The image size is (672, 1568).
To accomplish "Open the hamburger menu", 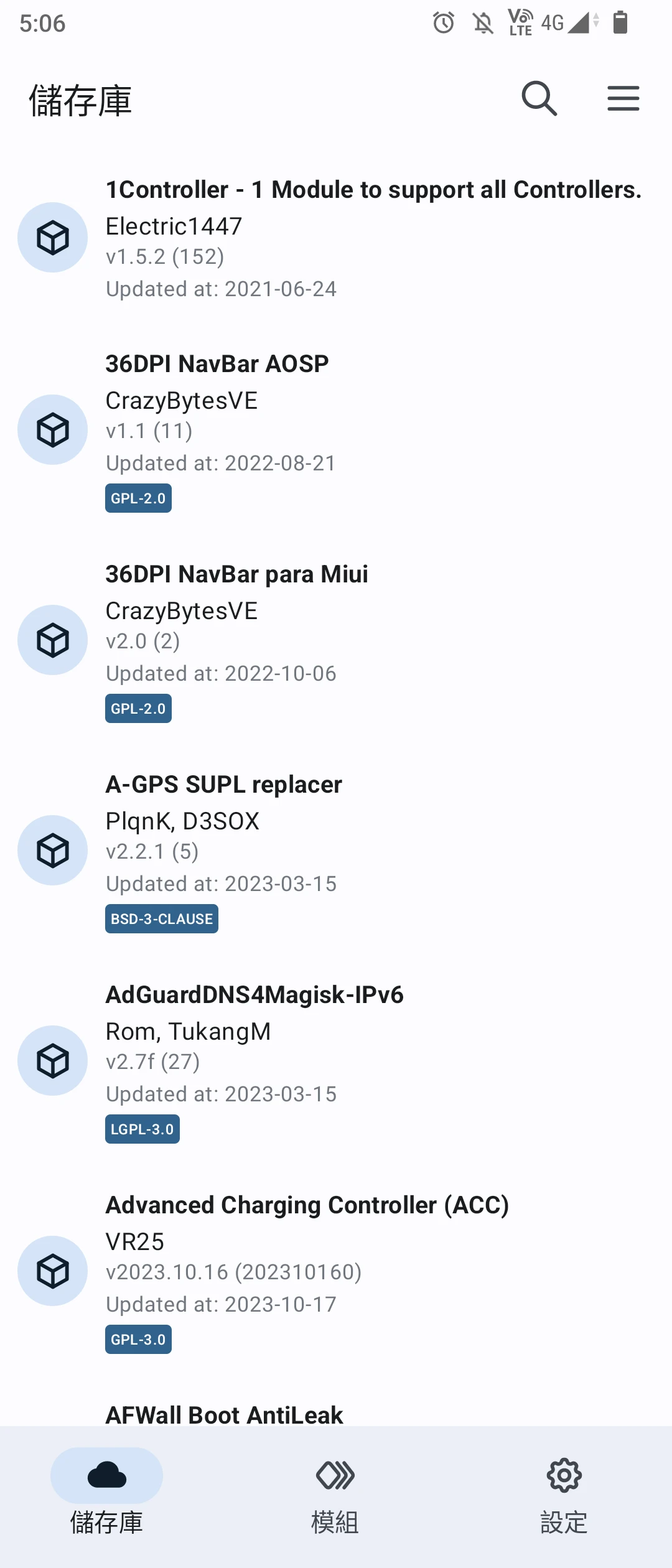I will [623, 98].
